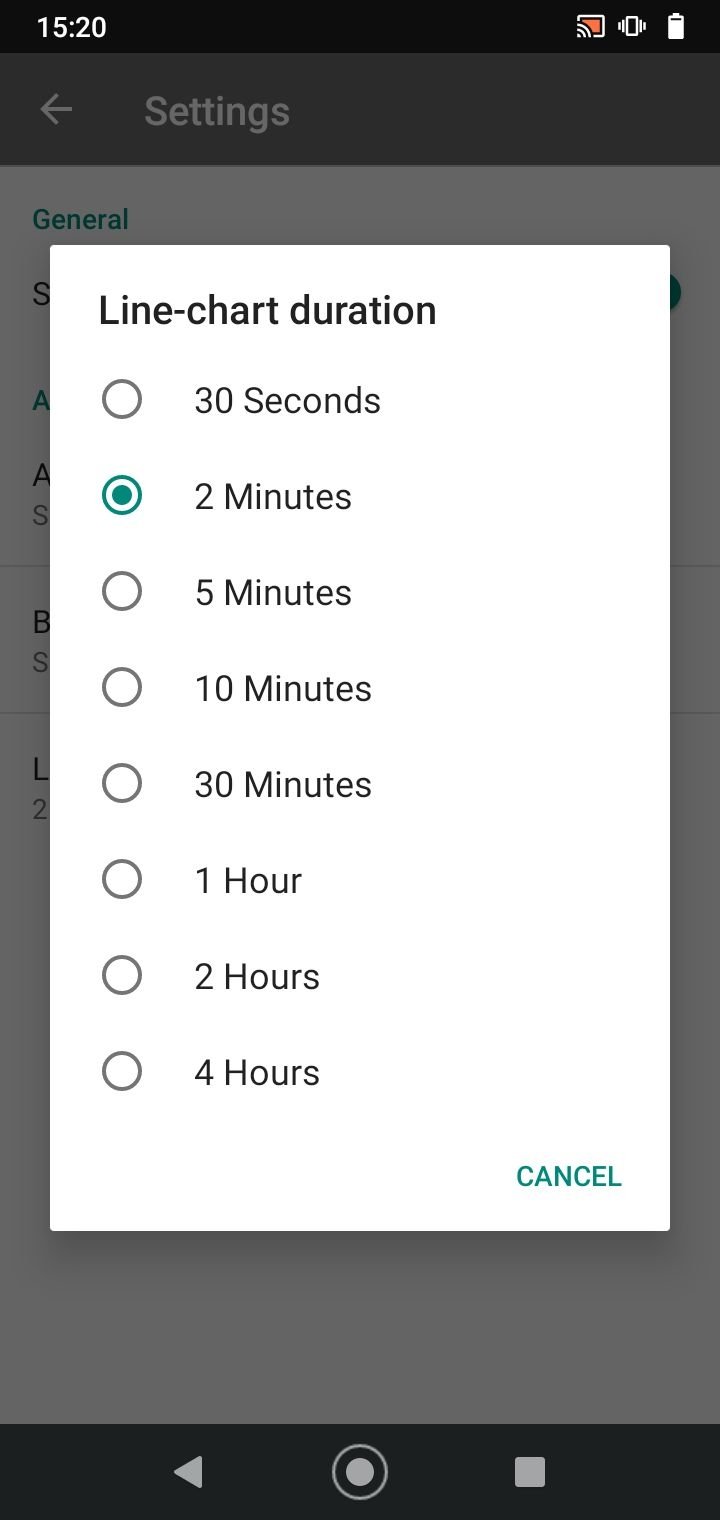Set duration to 2 Hours
Viewport: 720px width, 1520px height.
coord(359,976)
